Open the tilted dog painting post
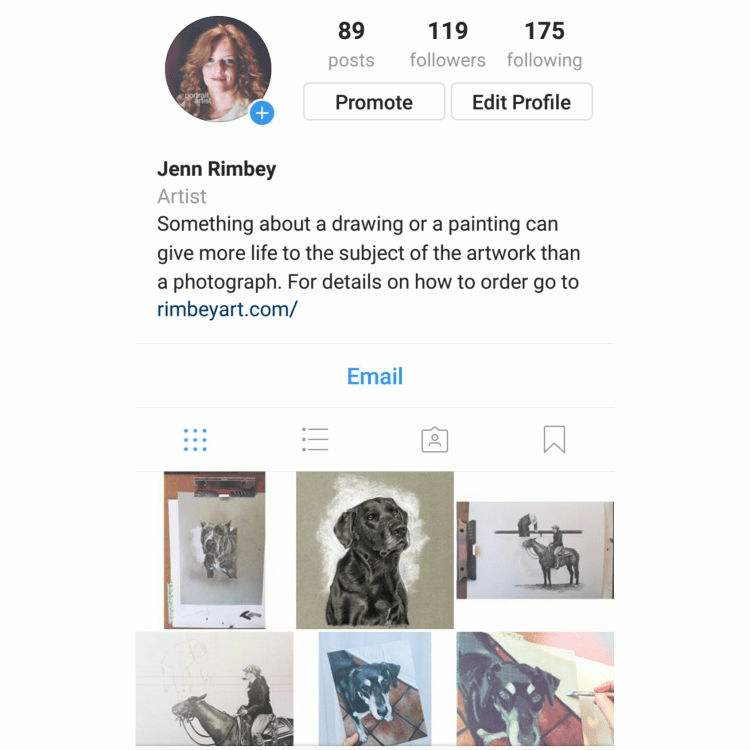Image resolution: width=750 pixels, height=750 pixels. point(375,690)
